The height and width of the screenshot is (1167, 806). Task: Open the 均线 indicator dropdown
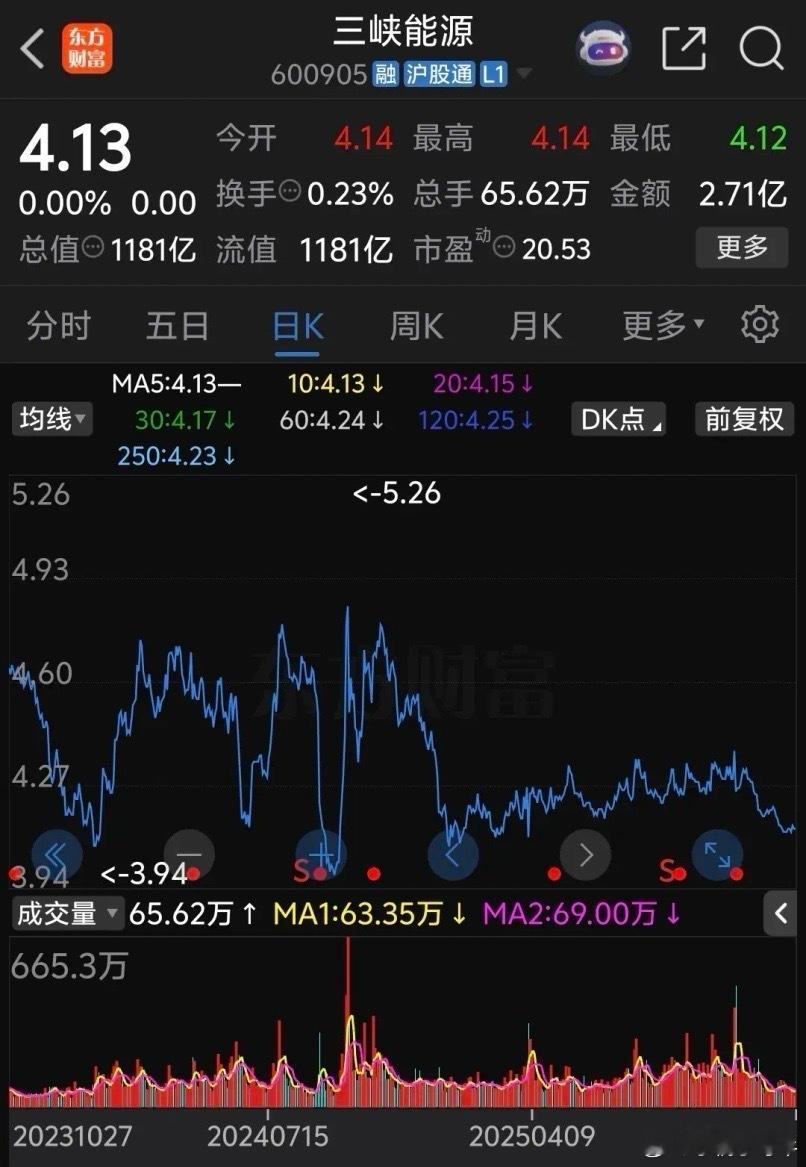pyautogui.click(x=51, y=419)
